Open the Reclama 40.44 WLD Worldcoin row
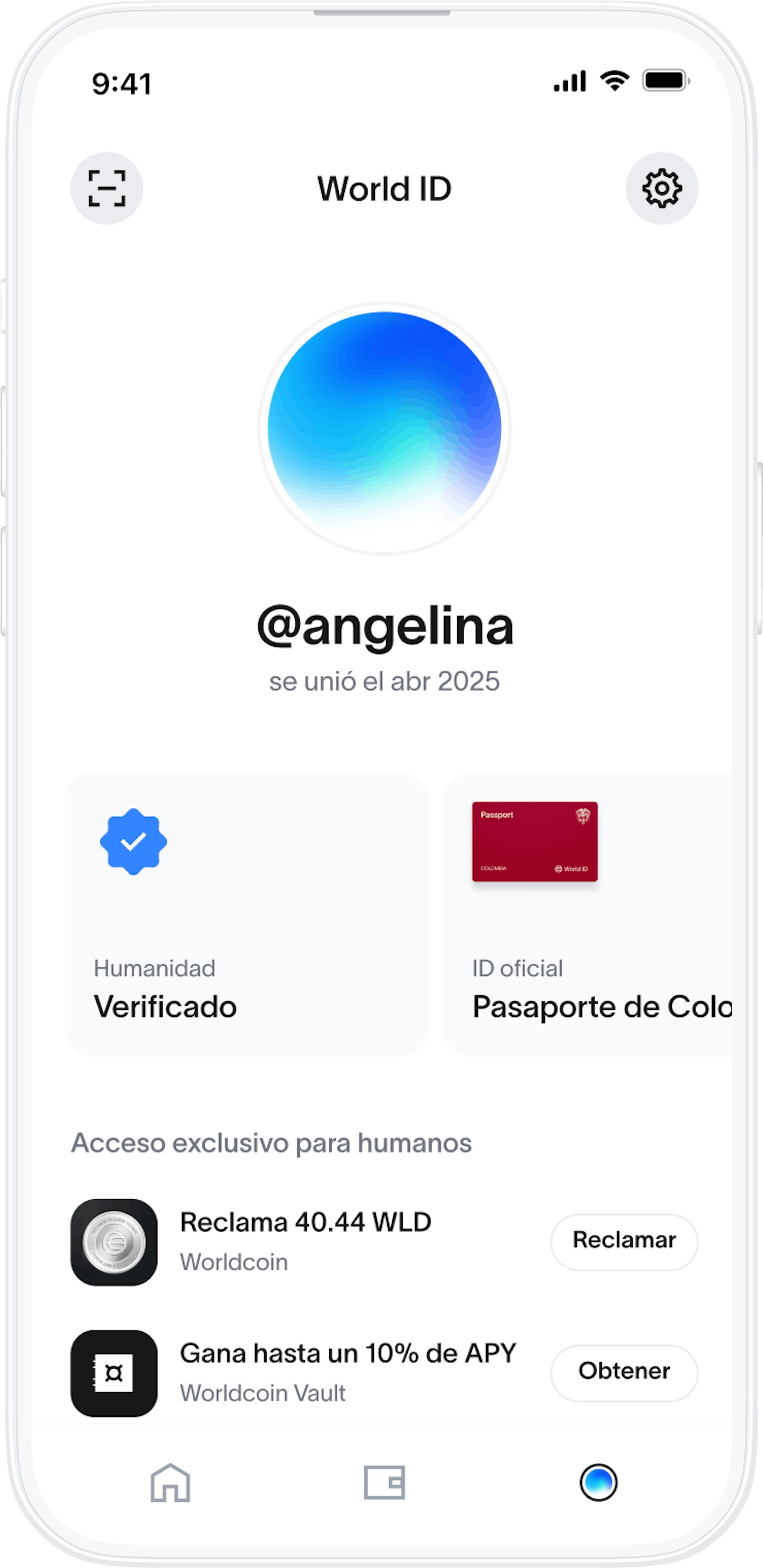This screenshot has height=1568, width=763. (304, 1241)
